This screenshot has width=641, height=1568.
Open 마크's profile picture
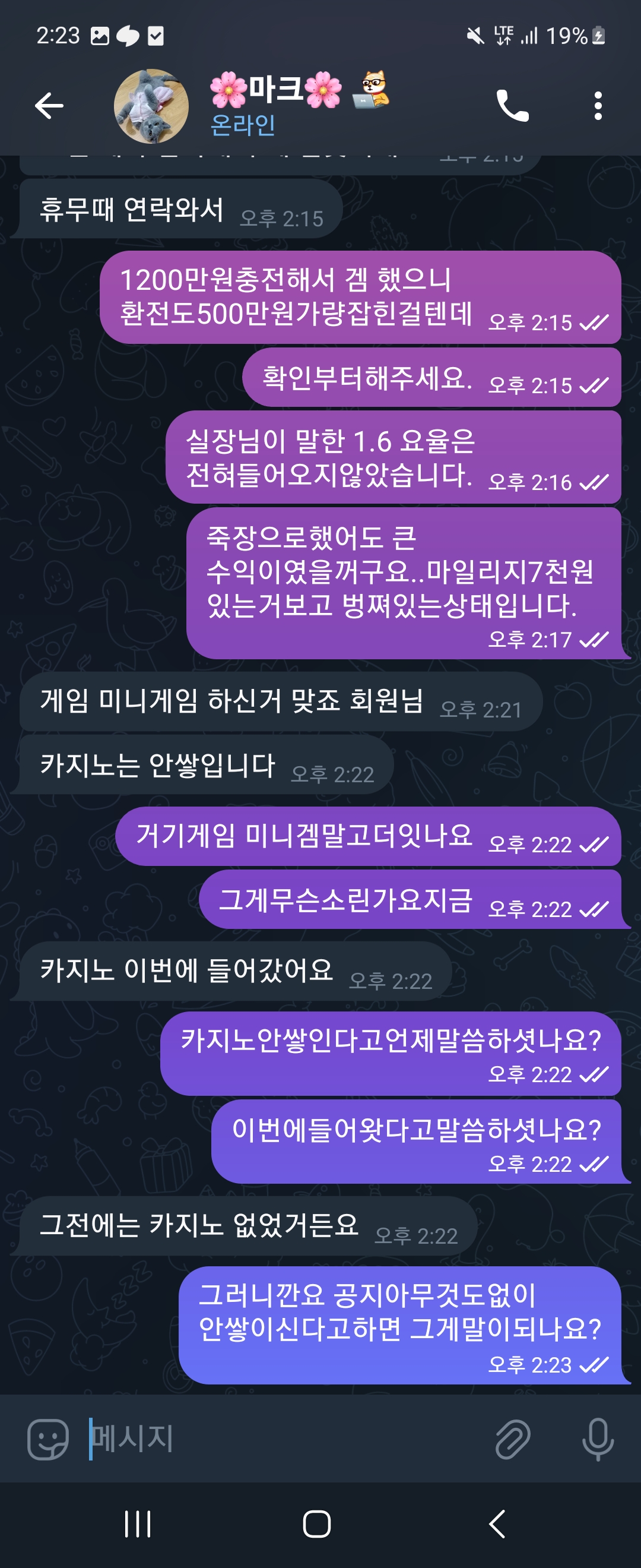151,106
